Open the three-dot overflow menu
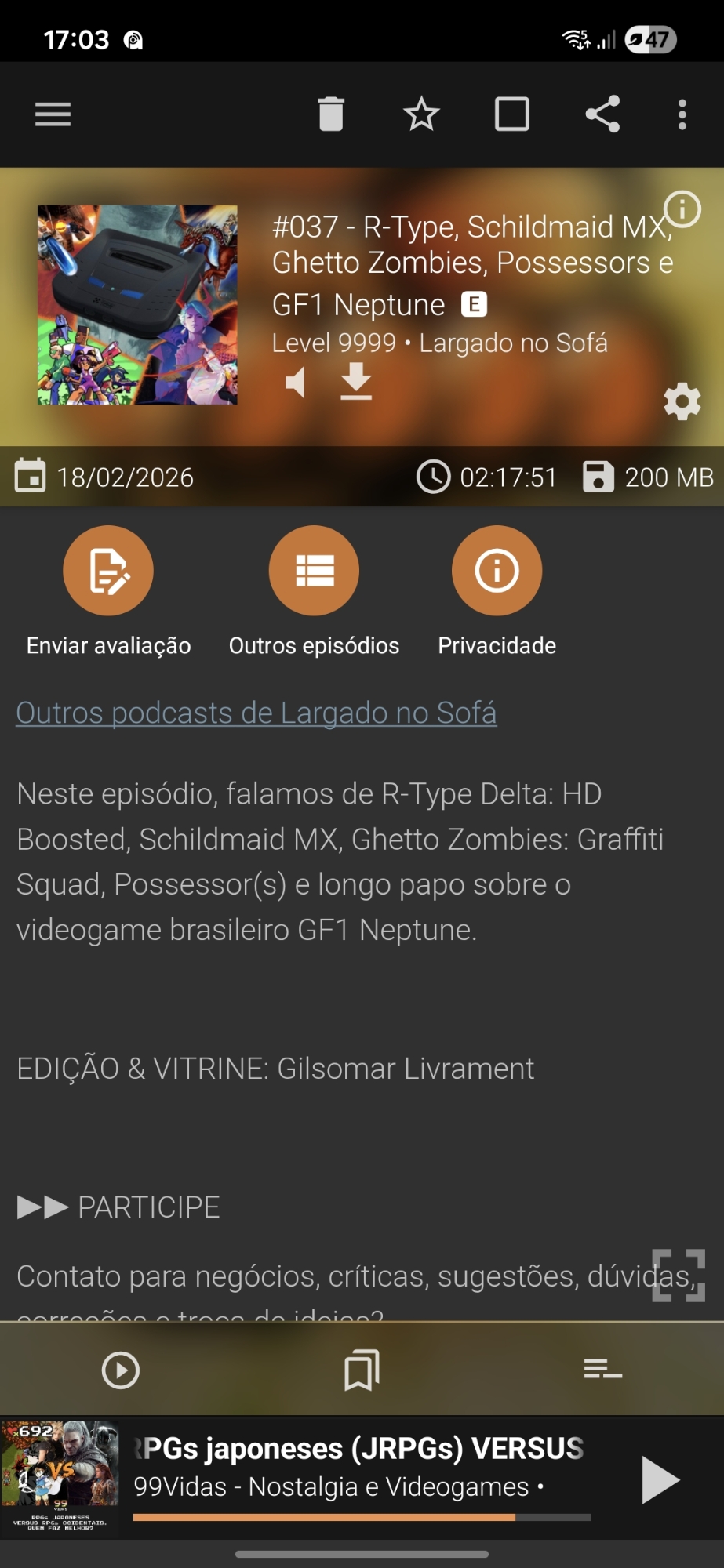The height and width of the screenshot is (1568, 724). (682, 114)
